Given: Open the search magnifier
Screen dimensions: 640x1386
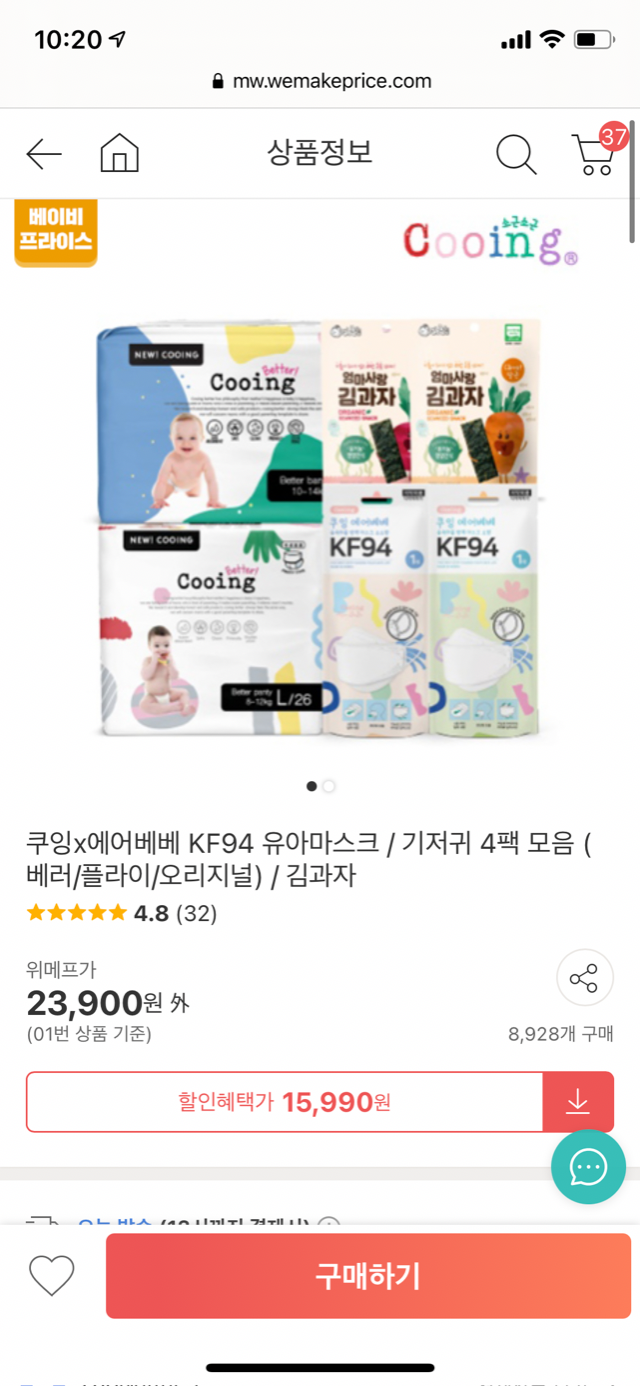Looking at the screenshot, I should [x=516, y=154].
